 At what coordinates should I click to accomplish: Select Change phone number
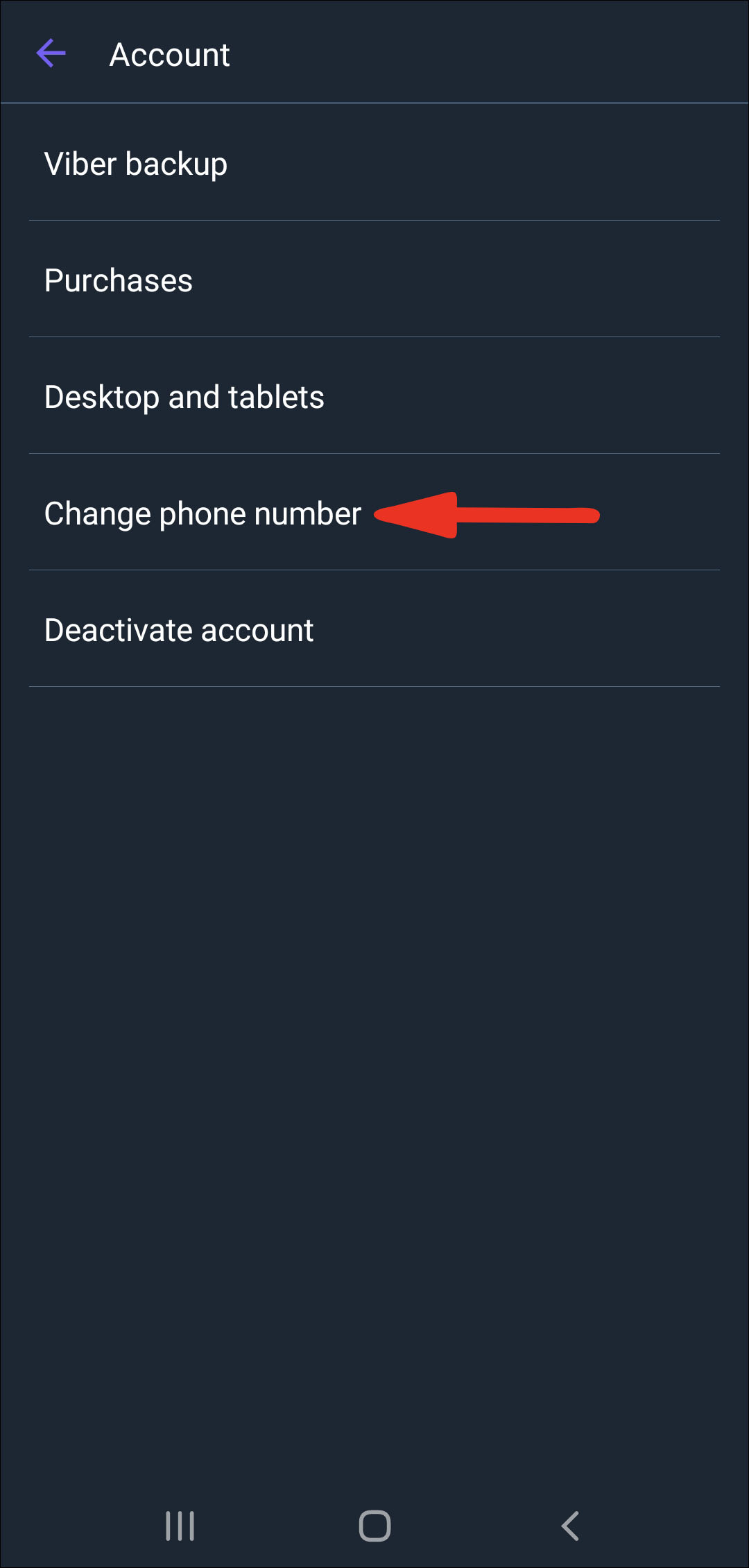(x=203, y=513)
